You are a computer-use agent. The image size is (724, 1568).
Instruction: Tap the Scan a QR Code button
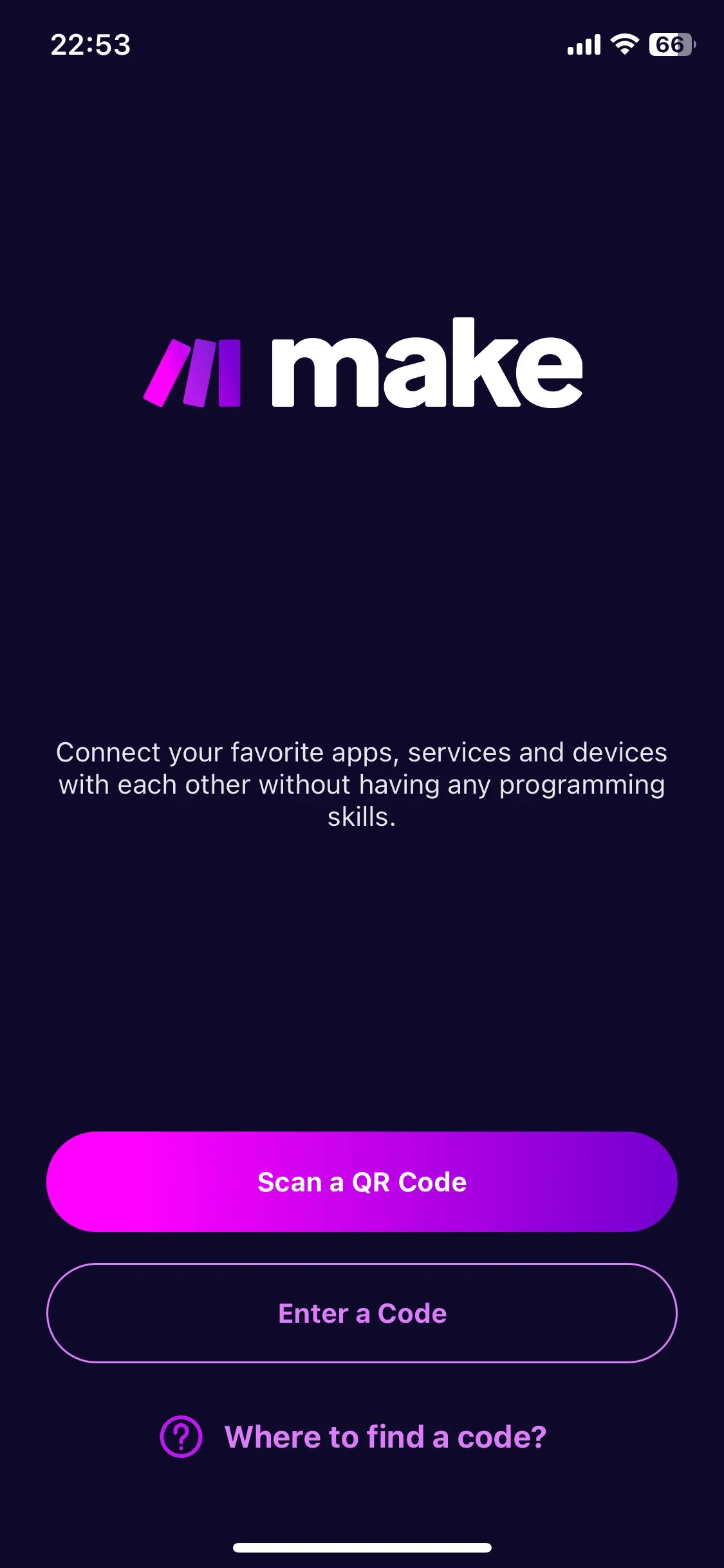coord(362,1182)
